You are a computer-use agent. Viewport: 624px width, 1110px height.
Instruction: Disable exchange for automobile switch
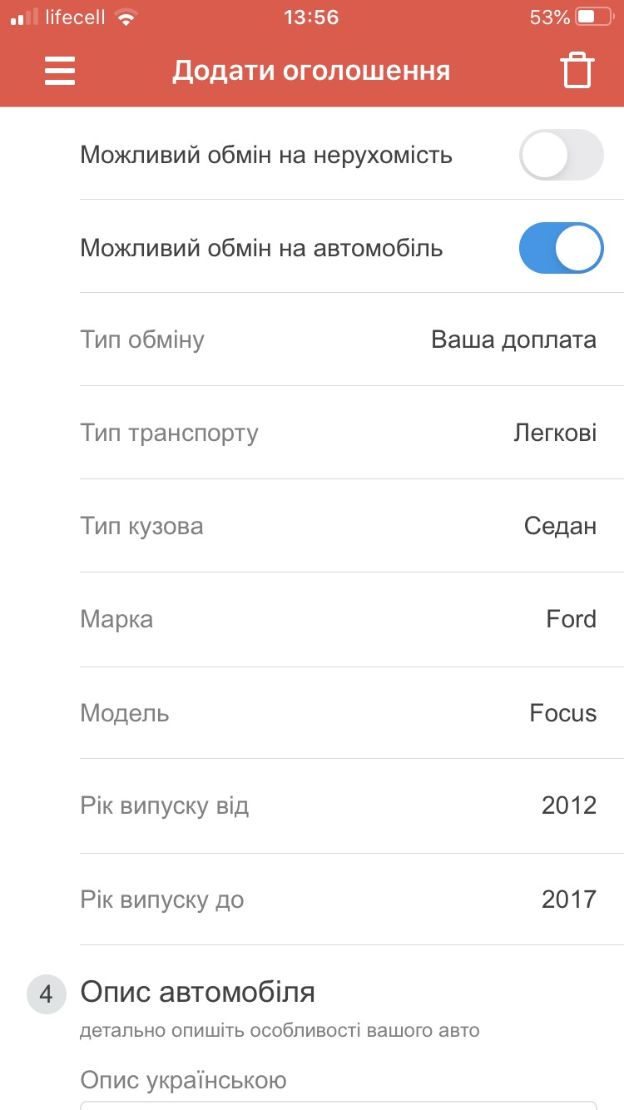click(x=561, y=248)
